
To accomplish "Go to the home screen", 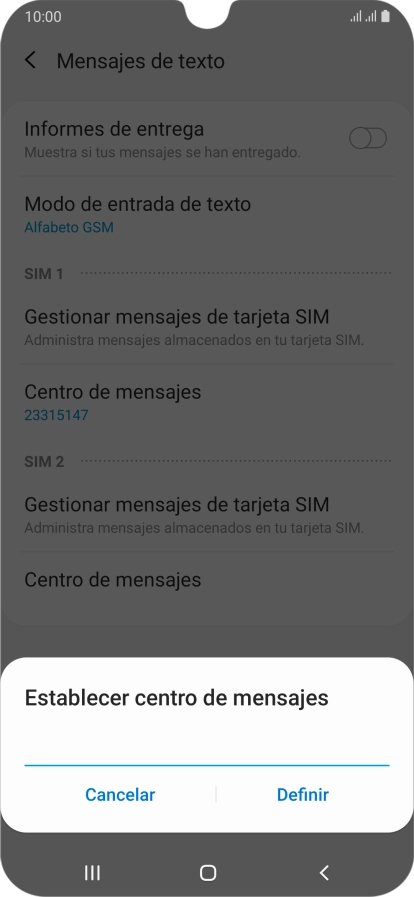I will pyautogui.click(x=208, y=872).
